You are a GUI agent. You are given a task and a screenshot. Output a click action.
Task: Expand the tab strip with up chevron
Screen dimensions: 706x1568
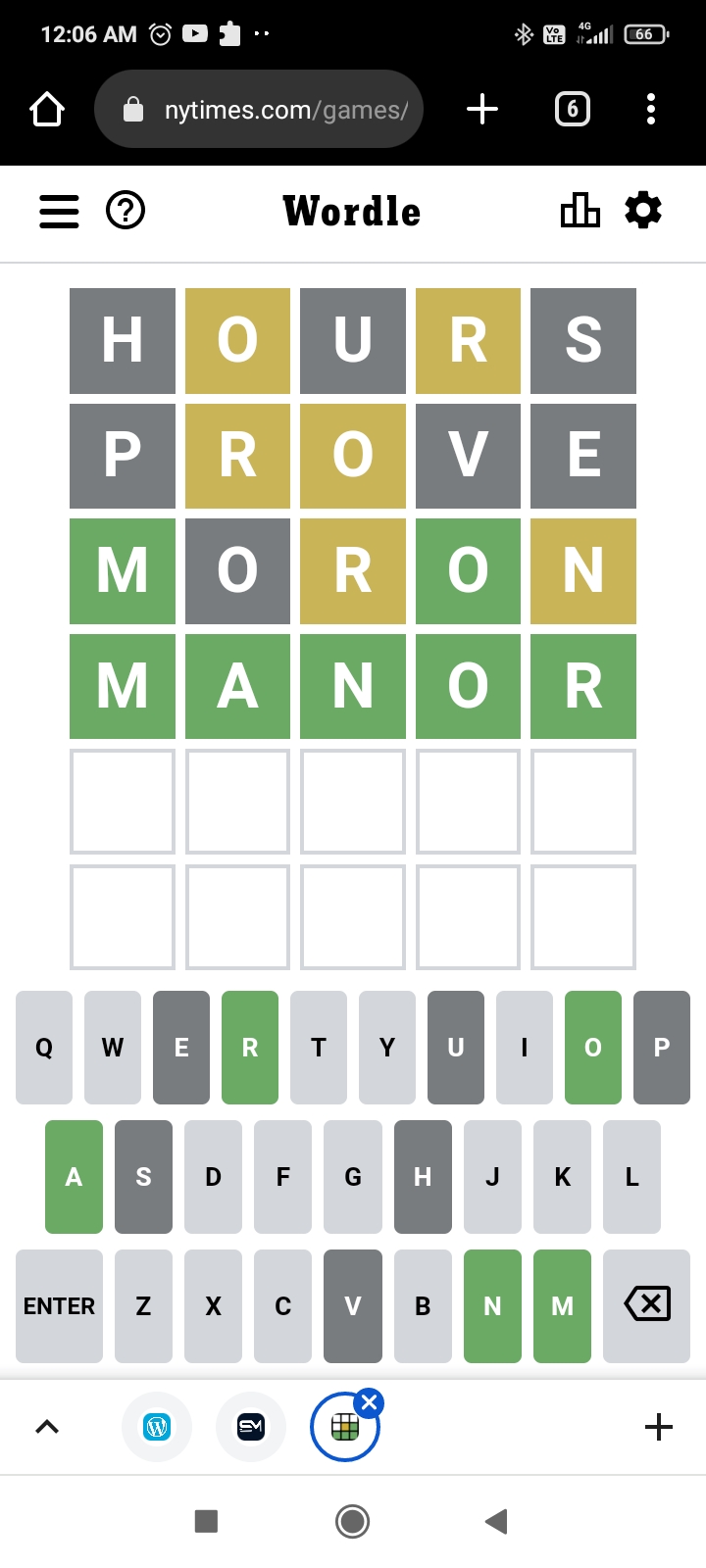pyautogui.click(x=47, y=1427)
